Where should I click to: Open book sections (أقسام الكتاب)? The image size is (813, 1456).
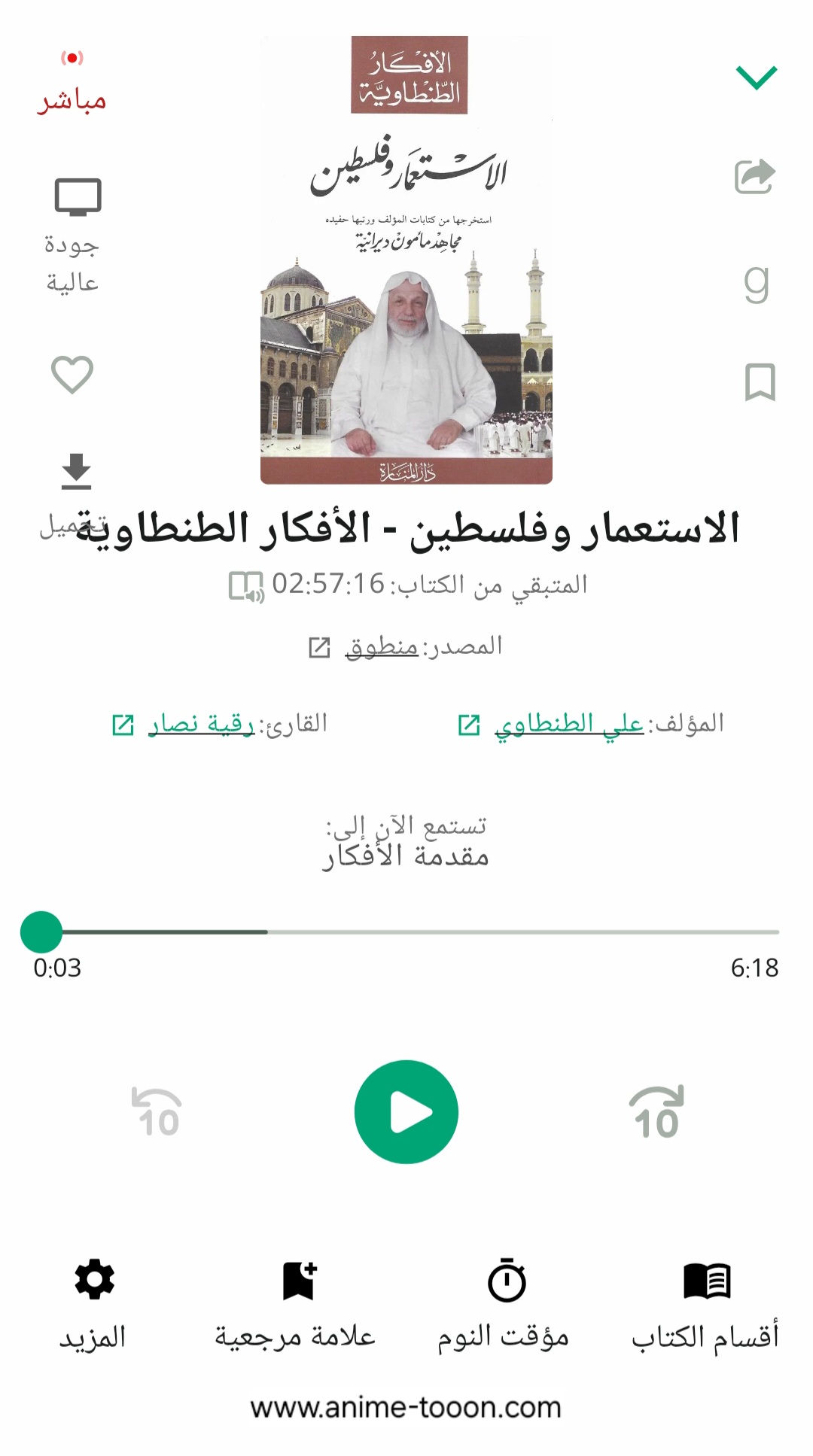pos(705,1306)
